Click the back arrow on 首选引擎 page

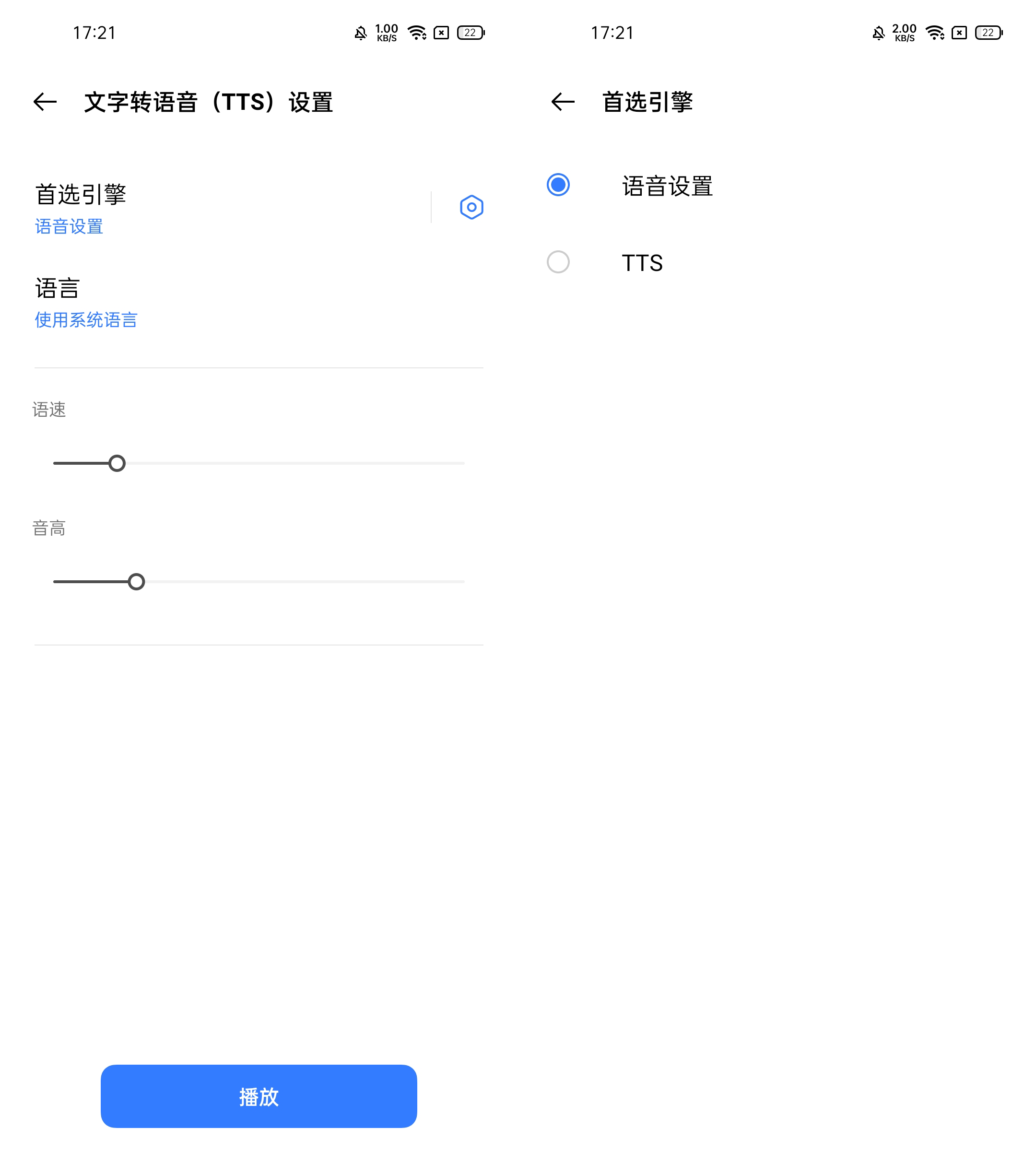click(563, 101)
